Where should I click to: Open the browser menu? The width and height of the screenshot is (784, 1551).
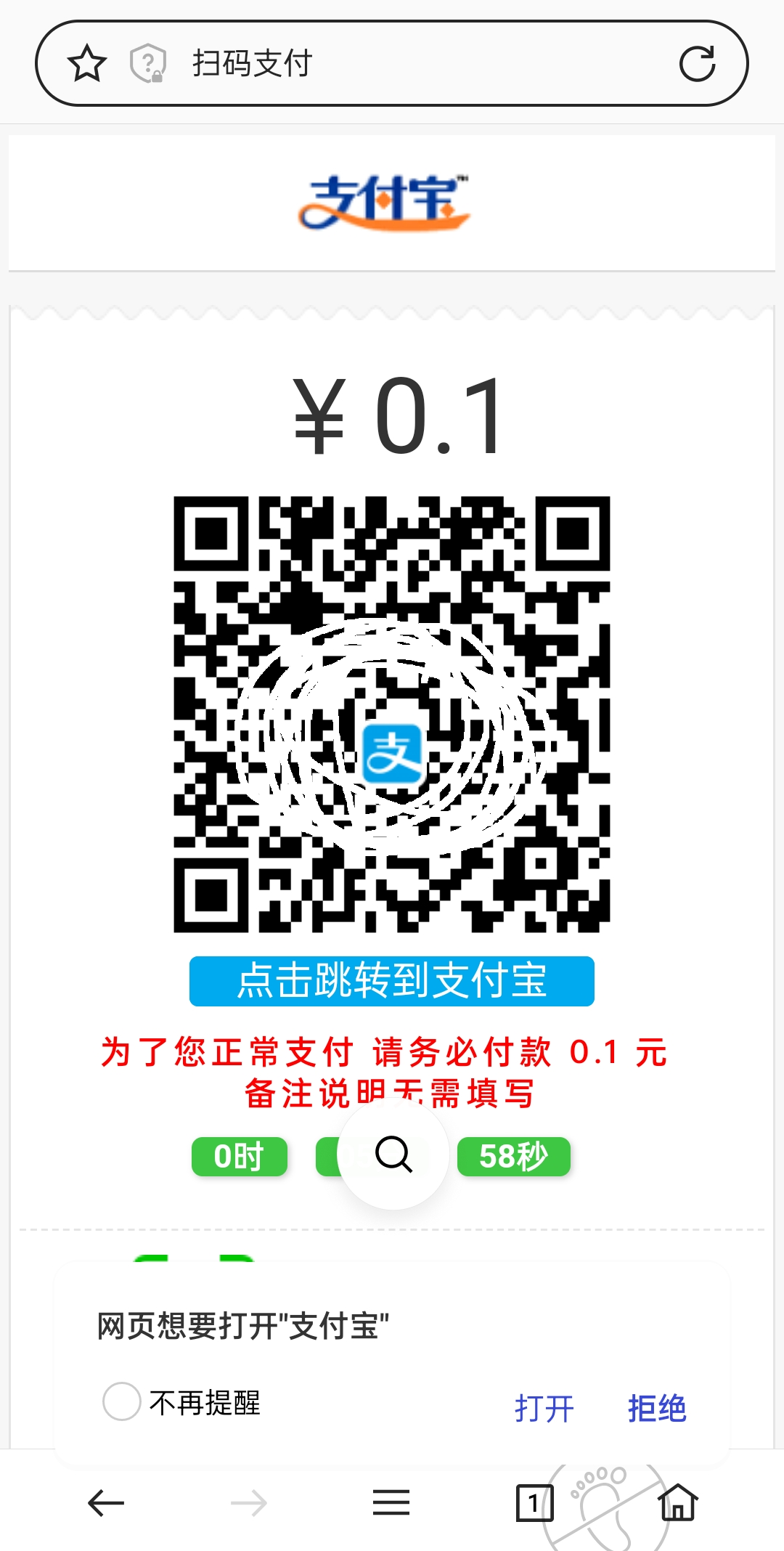point(391,1502)
